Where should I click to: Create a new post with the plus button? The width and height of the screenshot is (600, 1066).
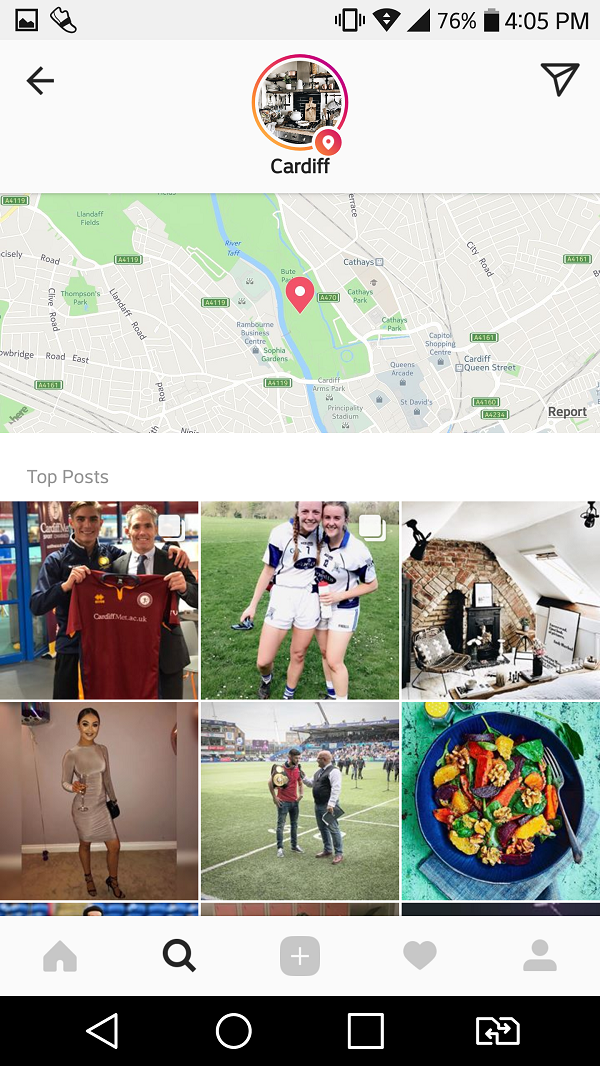click(x=300, y=957)
